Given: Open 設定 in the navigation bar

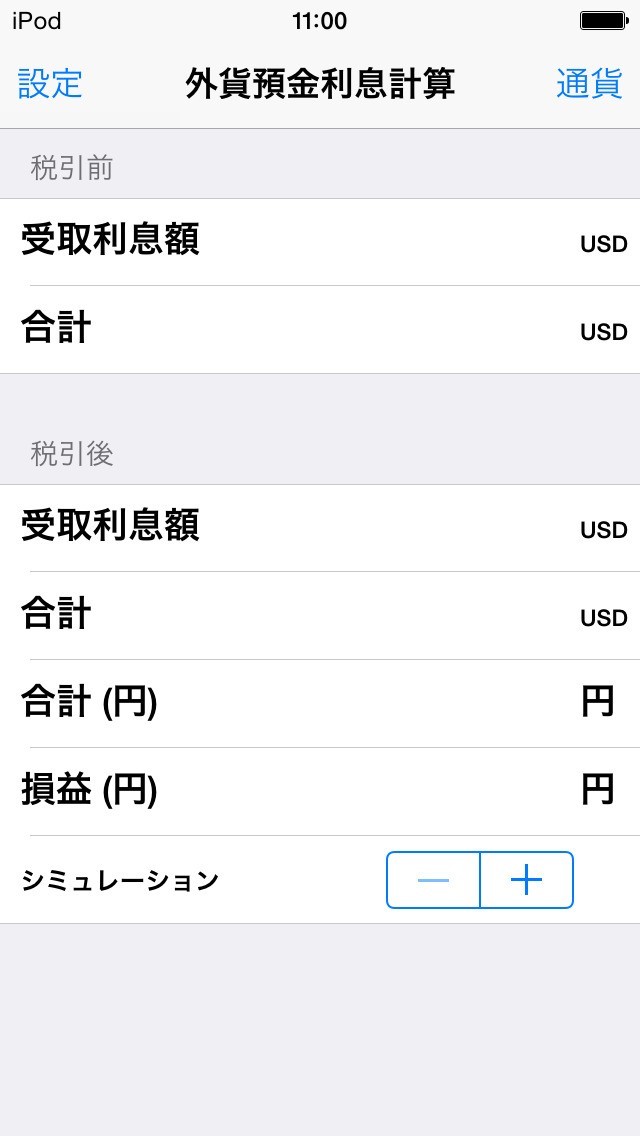Looking at the screenshot, I should click(x=50, y=84).
